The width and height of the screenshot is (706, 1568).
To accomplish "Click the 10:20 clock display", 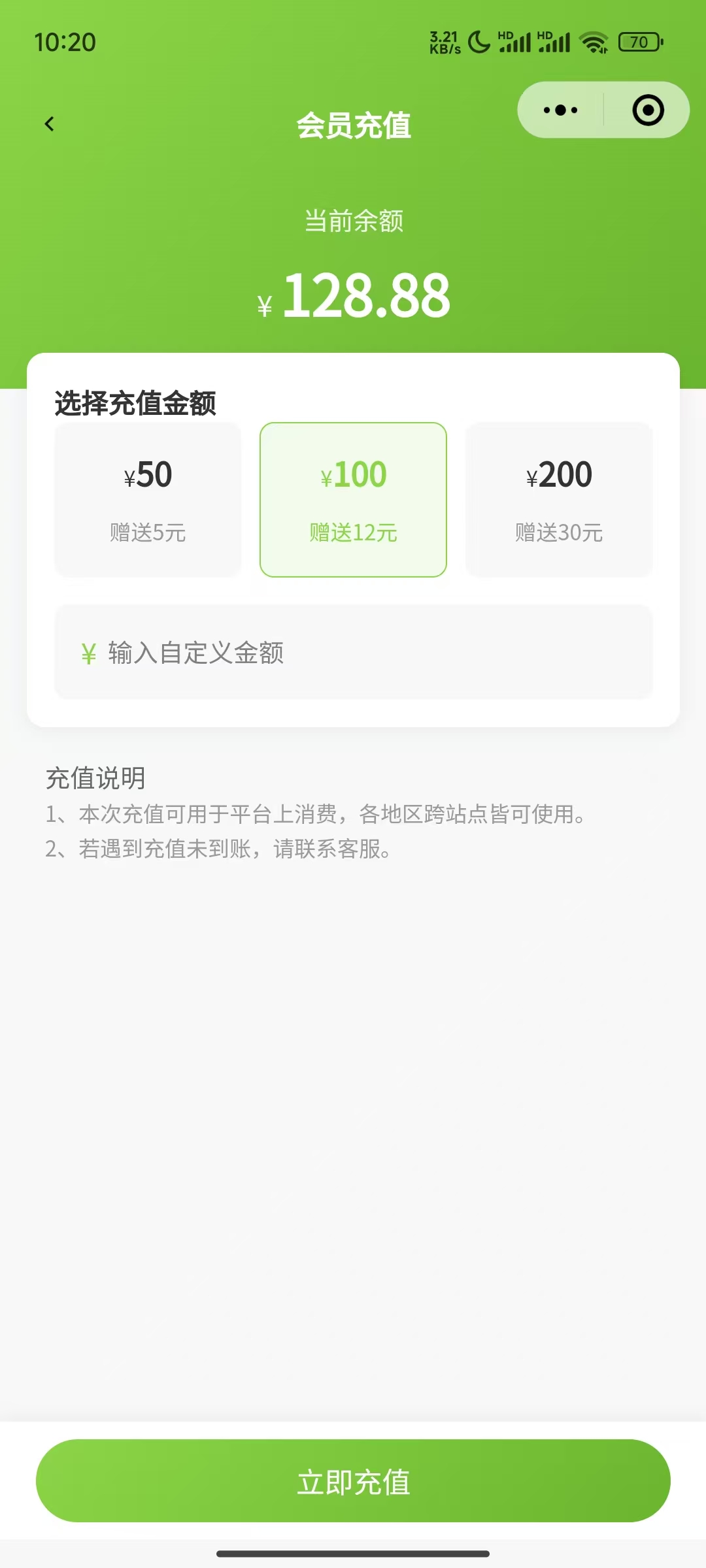I will pos(65,42).
